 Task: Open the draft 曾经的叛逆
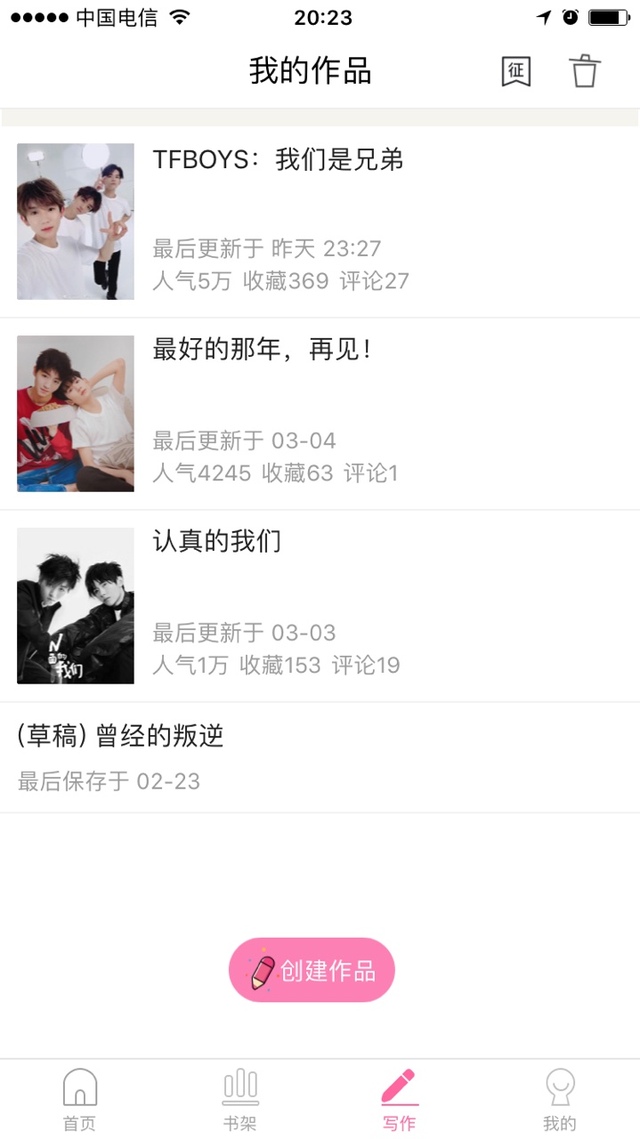pyautogui.click(x=320, y=757)
